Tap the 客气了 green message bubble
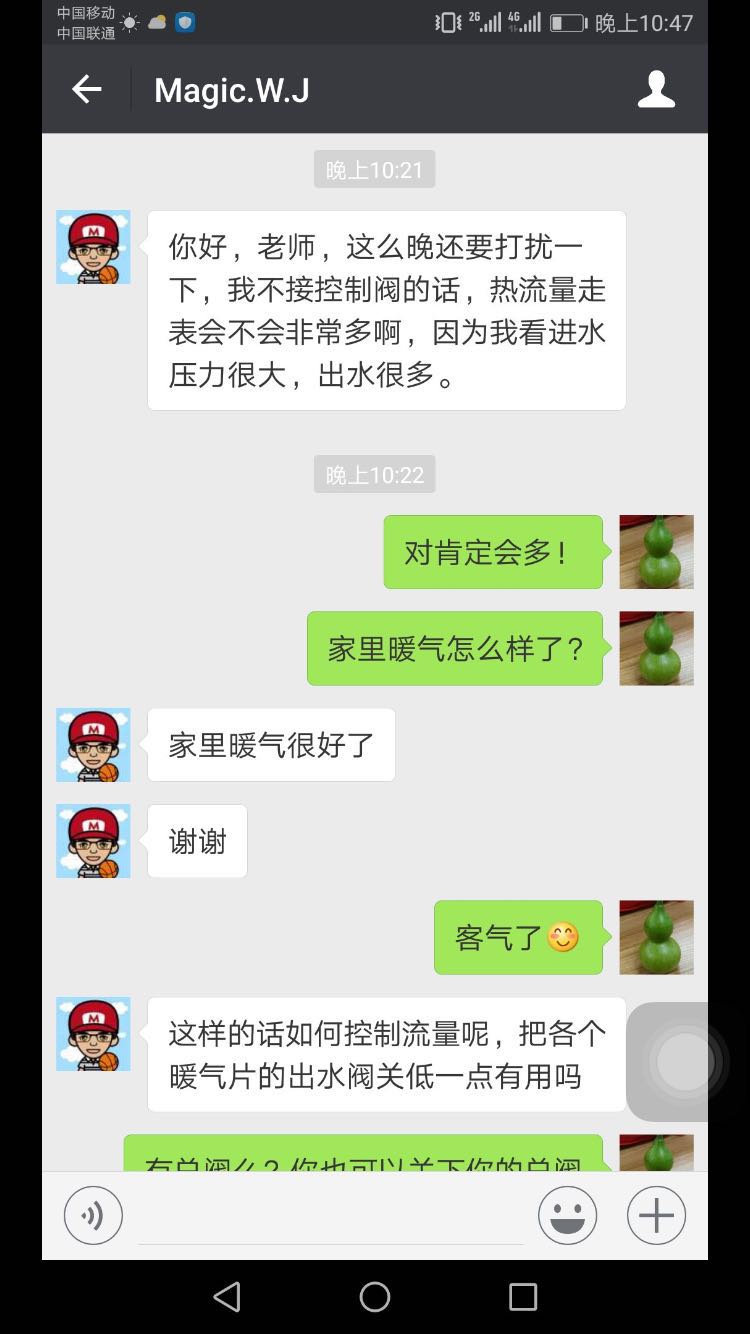This screenshot has height=1334, width=750. click(x=518, y=937)
